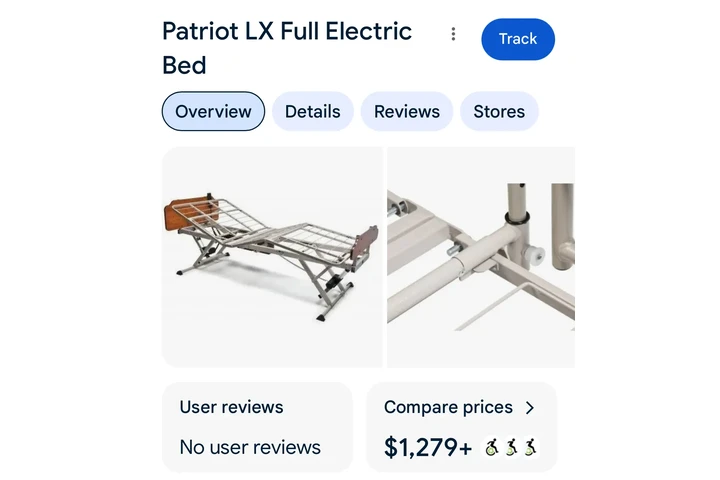Switch to the Stores tab
720x480 pixels.
pos(498,112)
